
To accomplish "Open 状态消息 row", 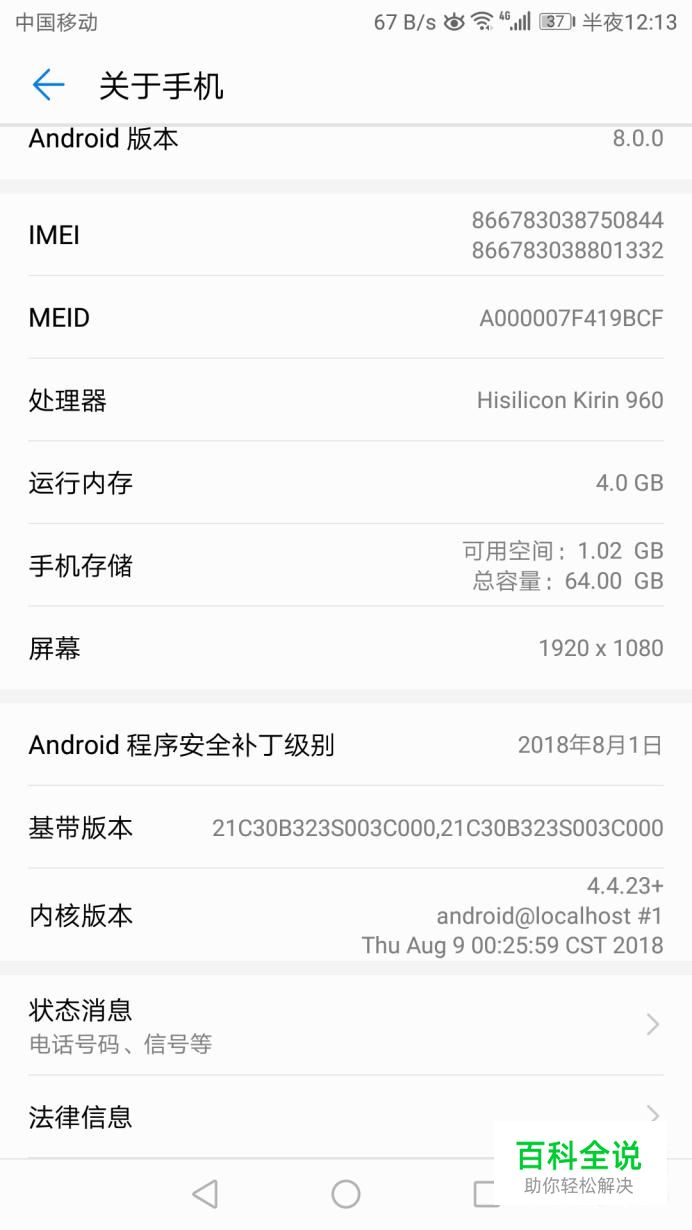I will point(345,1025).
